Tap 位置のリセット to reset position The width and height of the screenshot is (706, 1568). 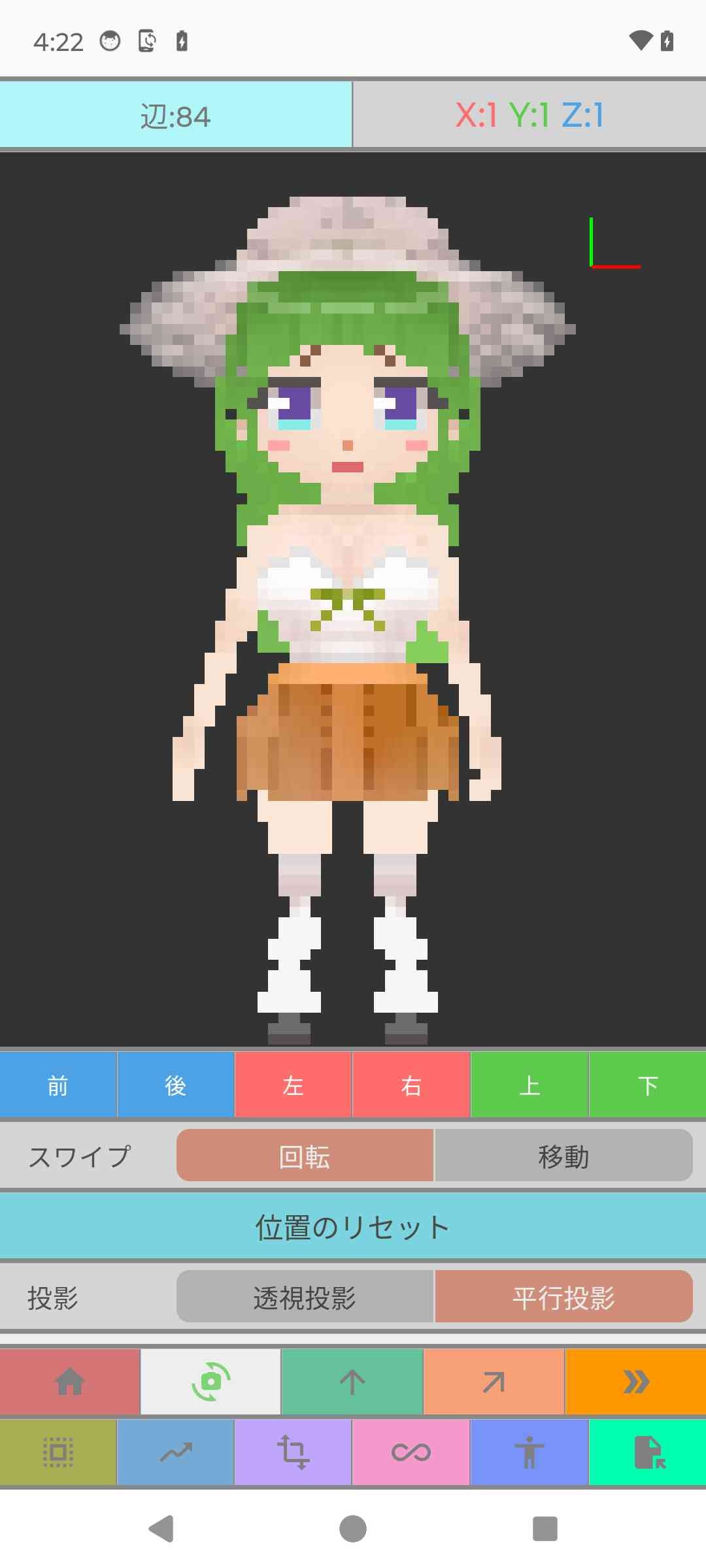pyautogui.click(x=353, y=1226)
